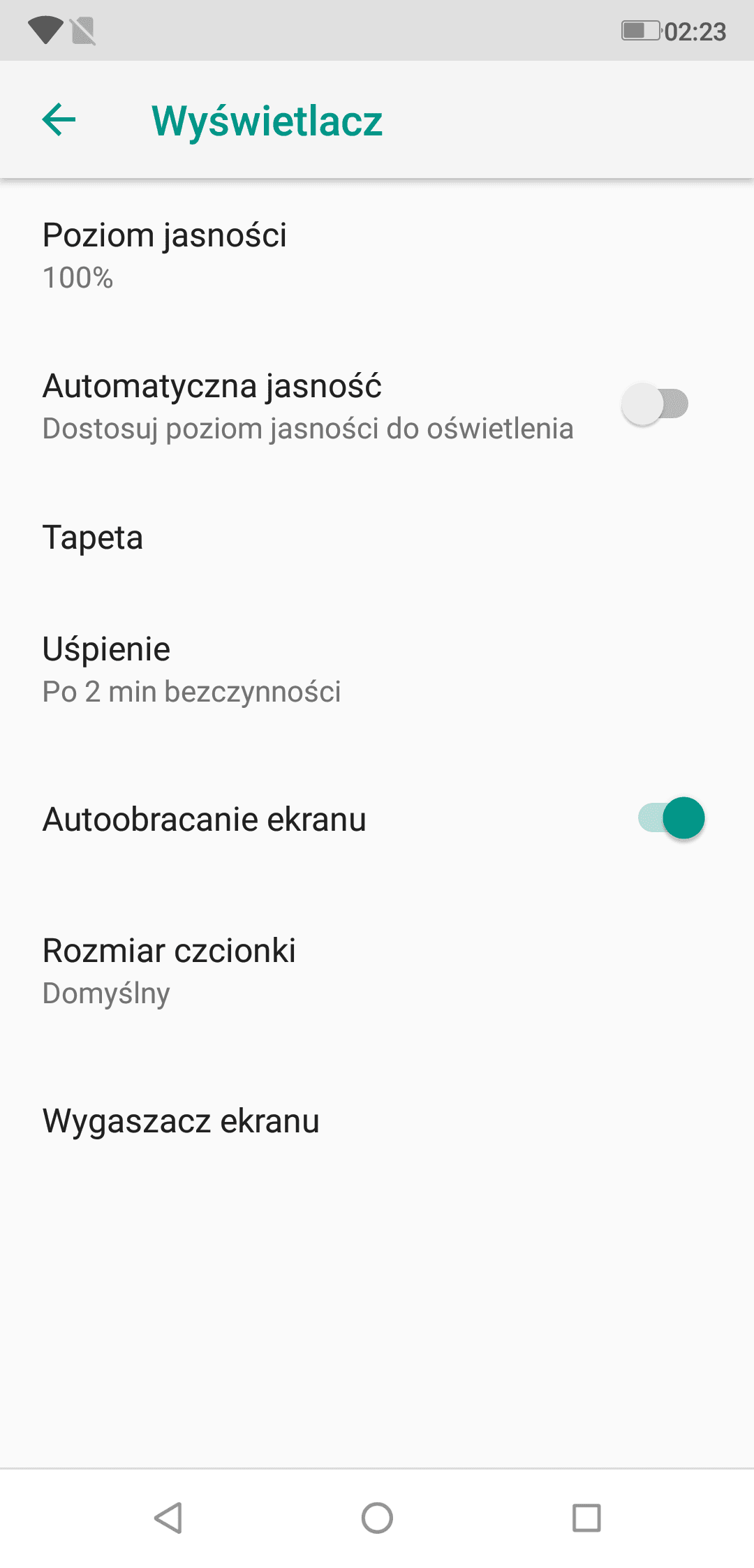Open Uśpienie sleep timeout options
Screen dimensions: 754x1568
point(377,670)
